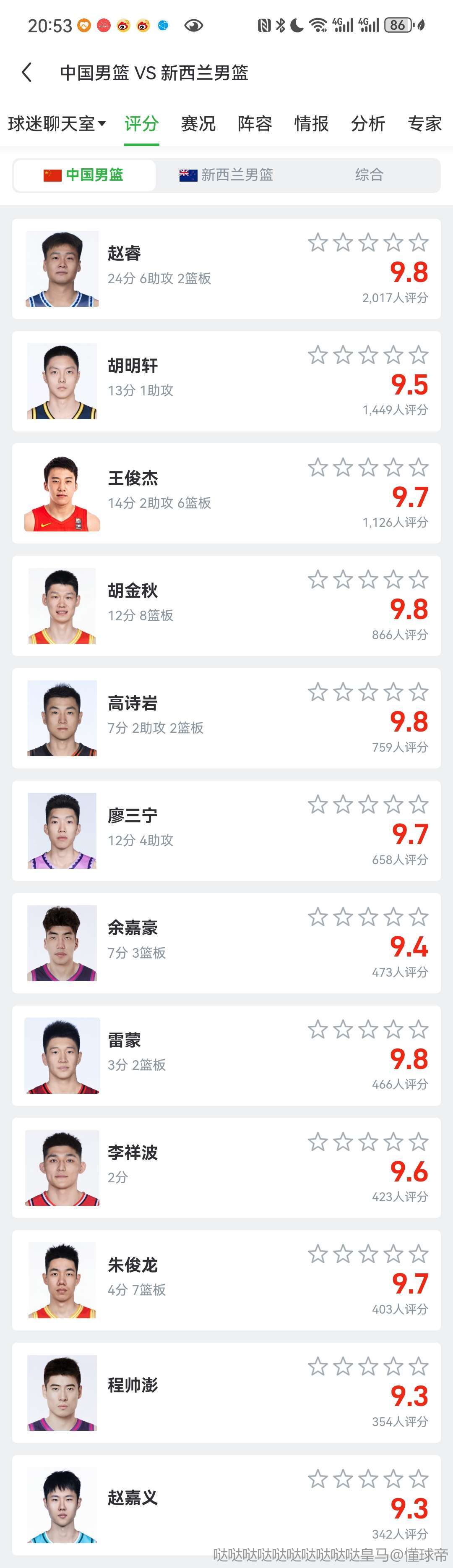Switch to the 赛况 tab
This screenshot has width=453, height=1568.
click(198, 123)
